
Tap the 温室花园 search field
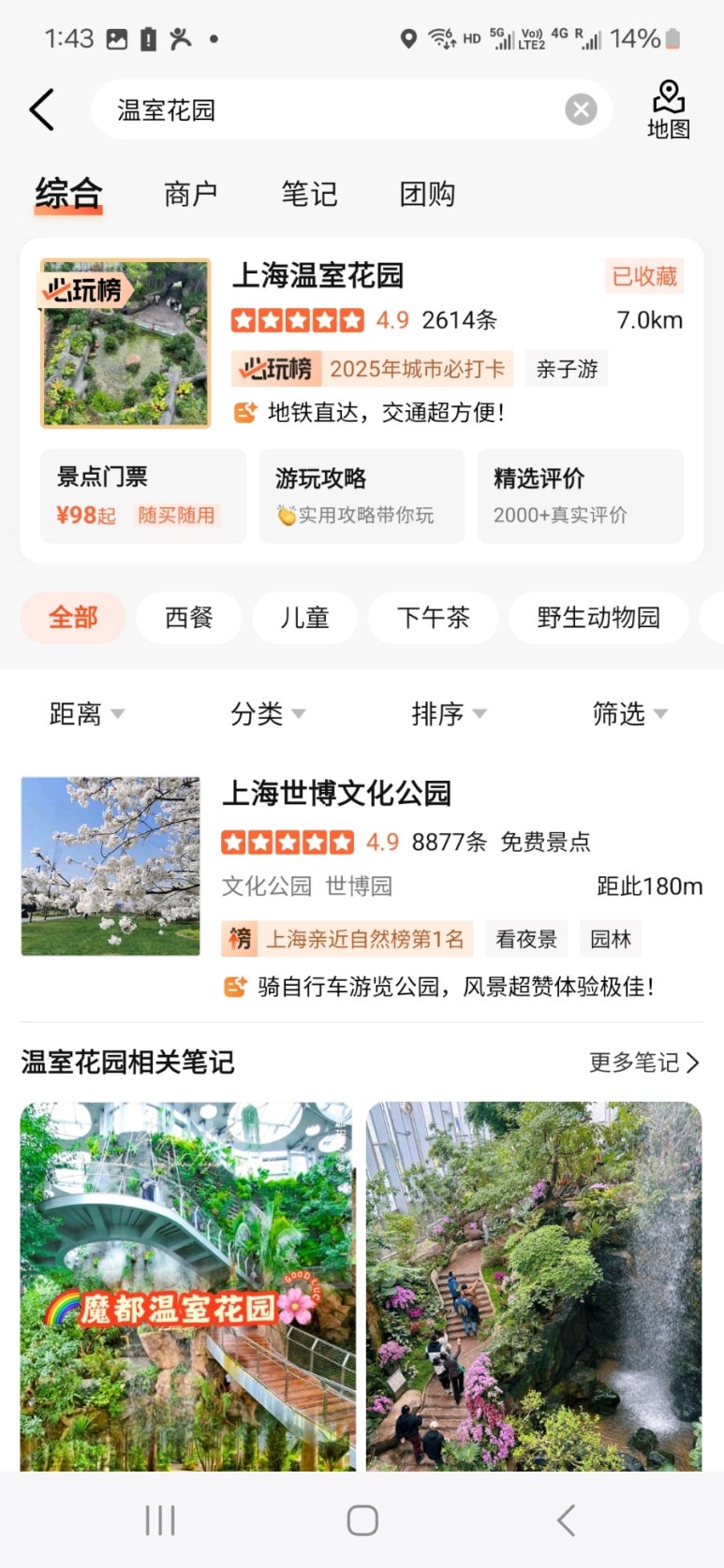click(x=328, y=110)
